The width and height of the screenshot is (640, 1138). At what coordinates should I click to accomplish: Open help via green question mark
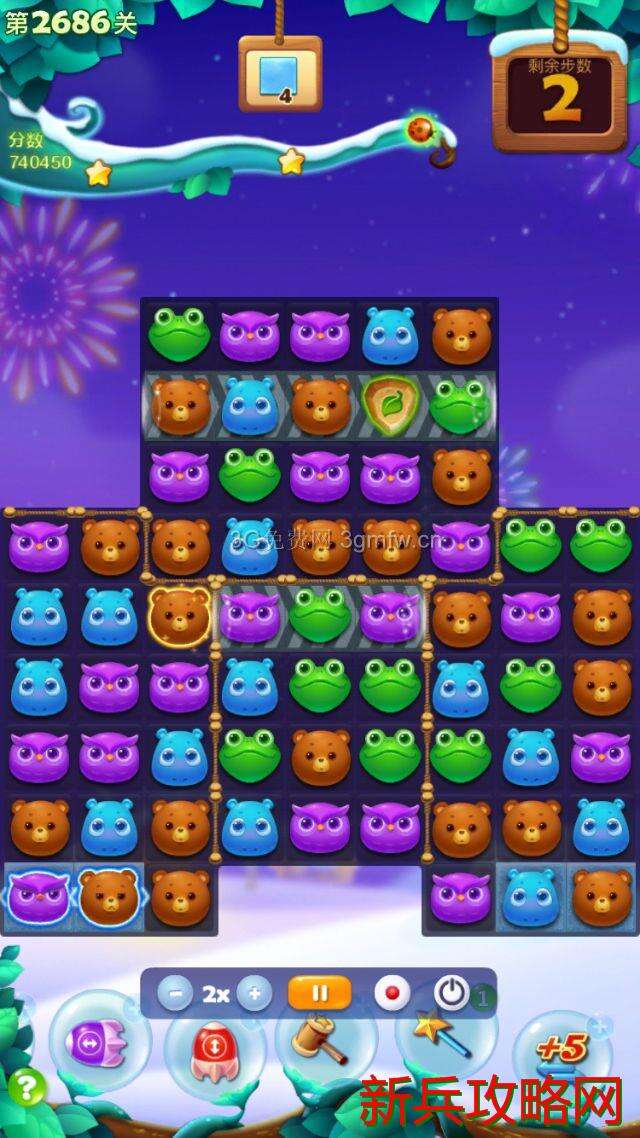[27, 1087]
